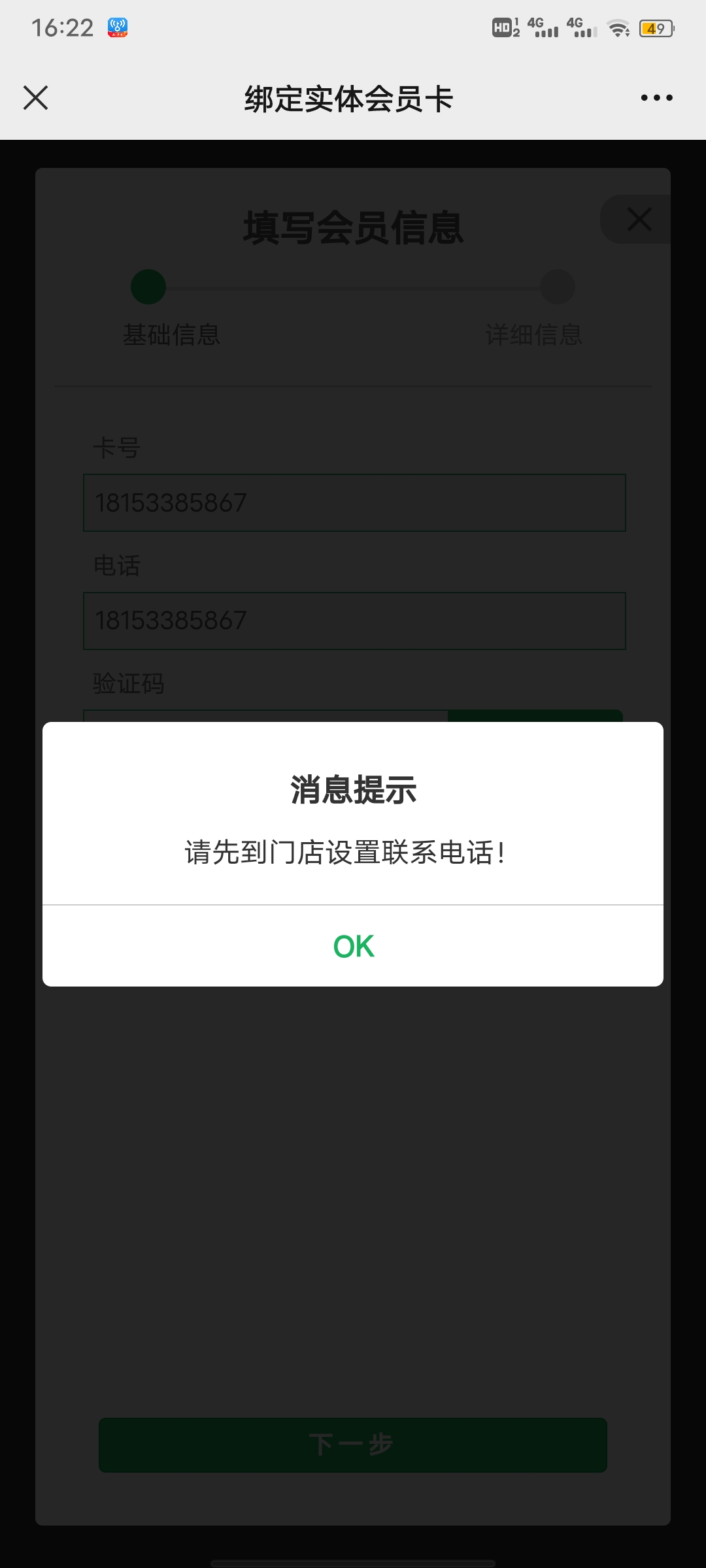Tap the 电话 input field
The image size is (706, 1568).
tap(354, 621)
